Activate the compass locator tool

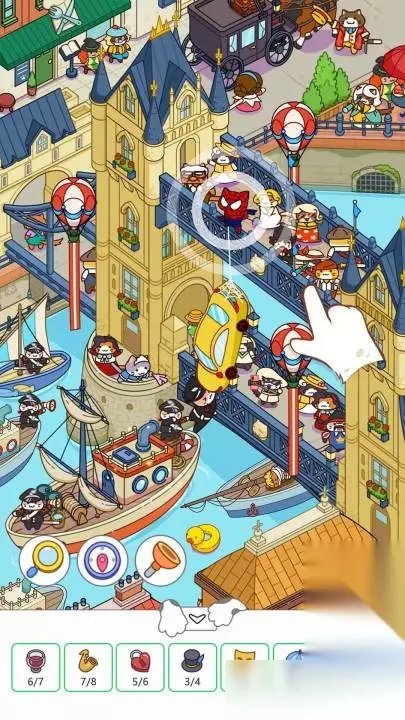(102, 560)
